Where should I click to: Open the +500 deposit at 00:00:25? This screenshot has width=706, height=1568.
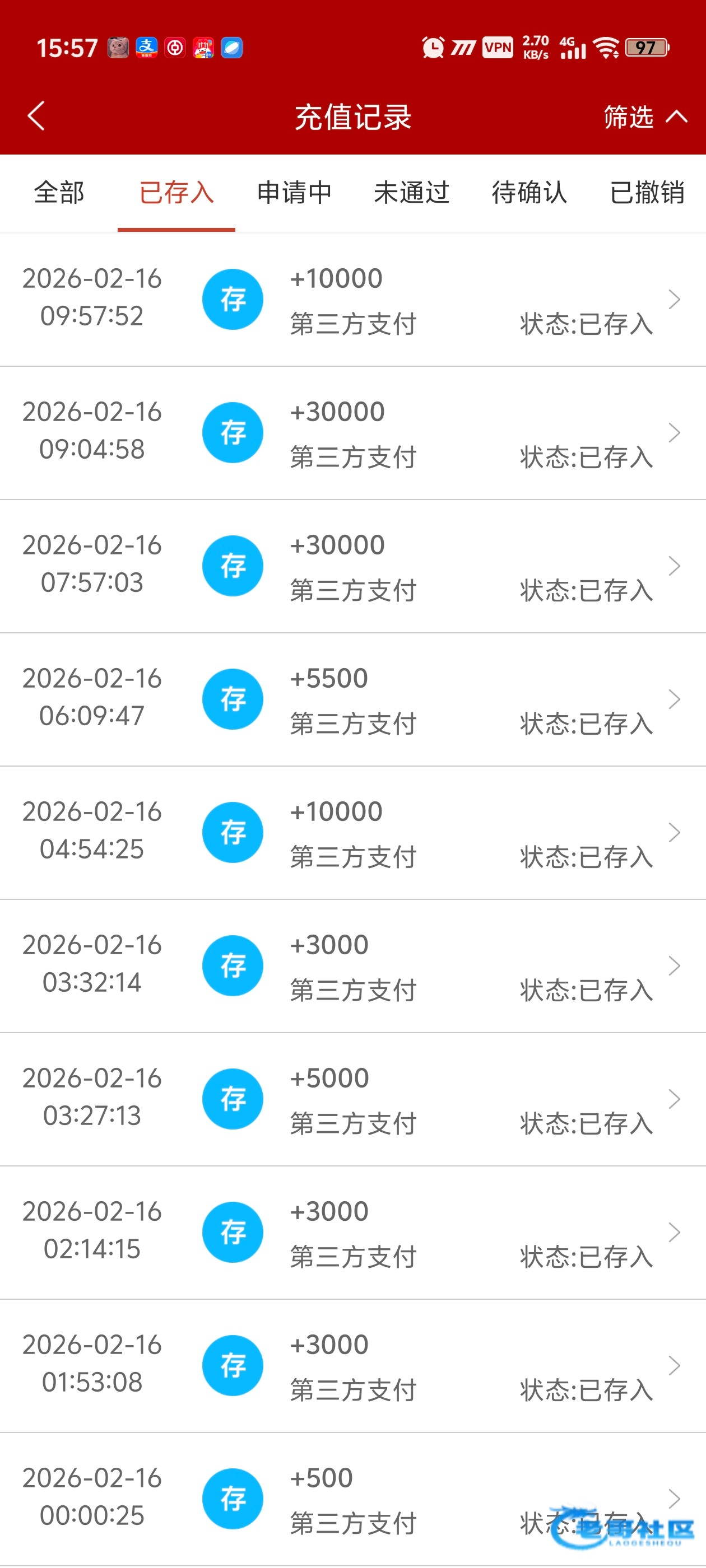point(352,1499)
